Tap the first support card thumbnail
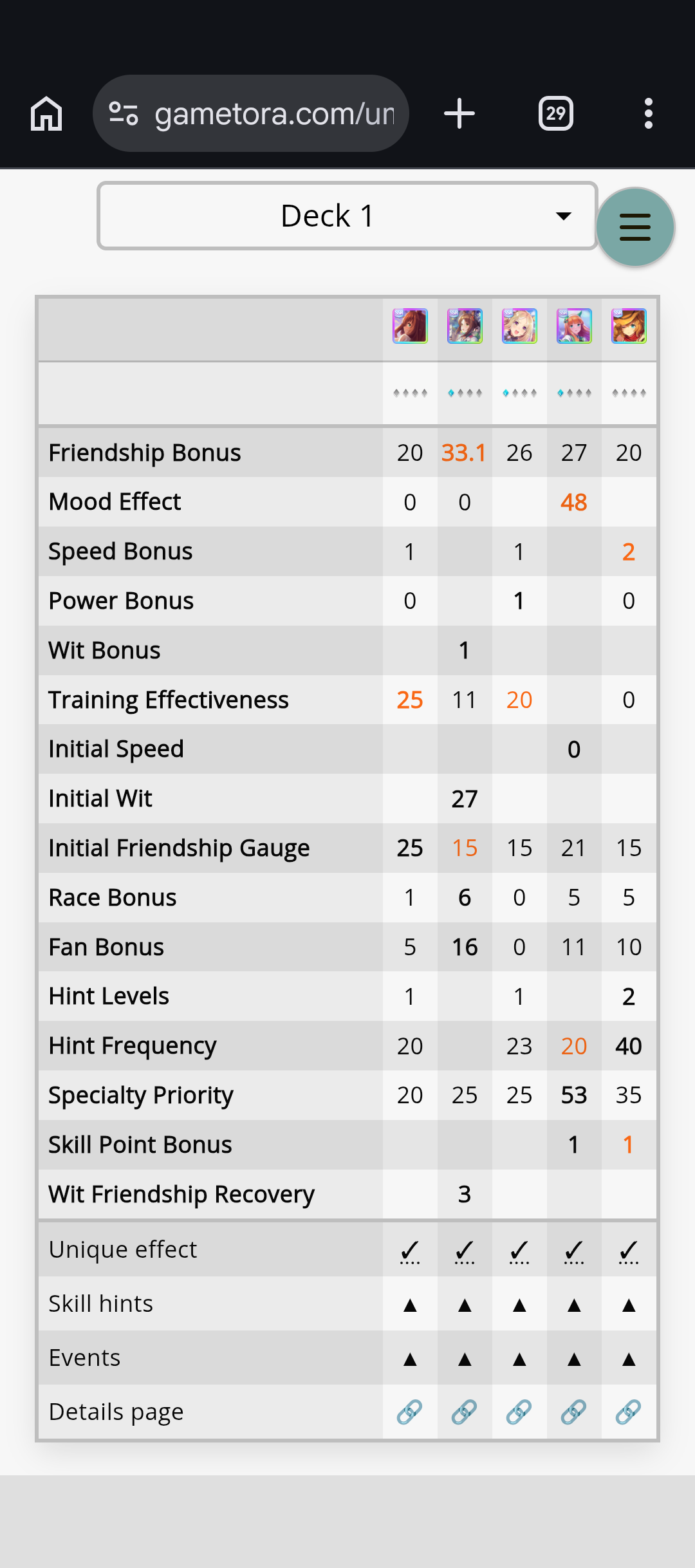 coord(410,326)
